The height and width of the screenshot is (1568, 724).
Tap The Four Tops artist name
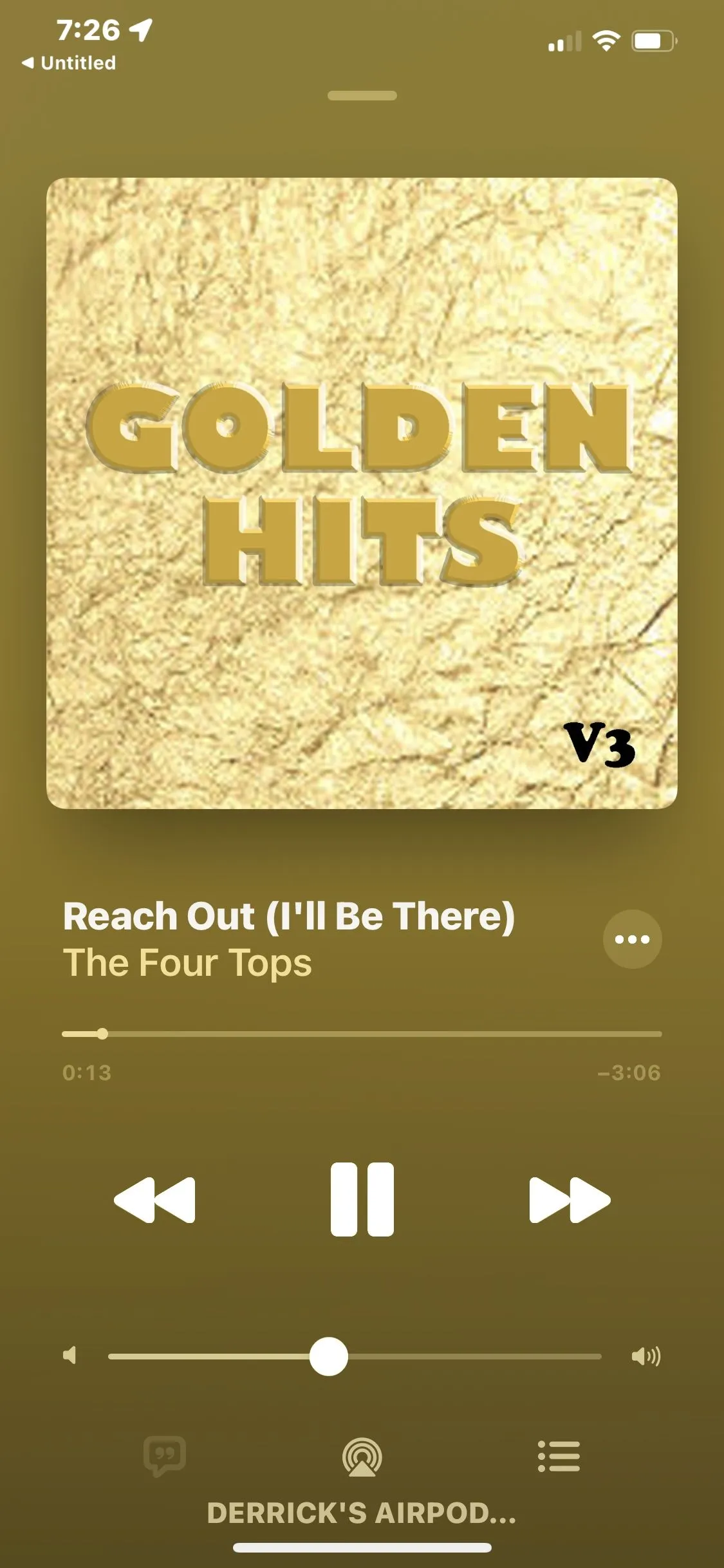187,963
